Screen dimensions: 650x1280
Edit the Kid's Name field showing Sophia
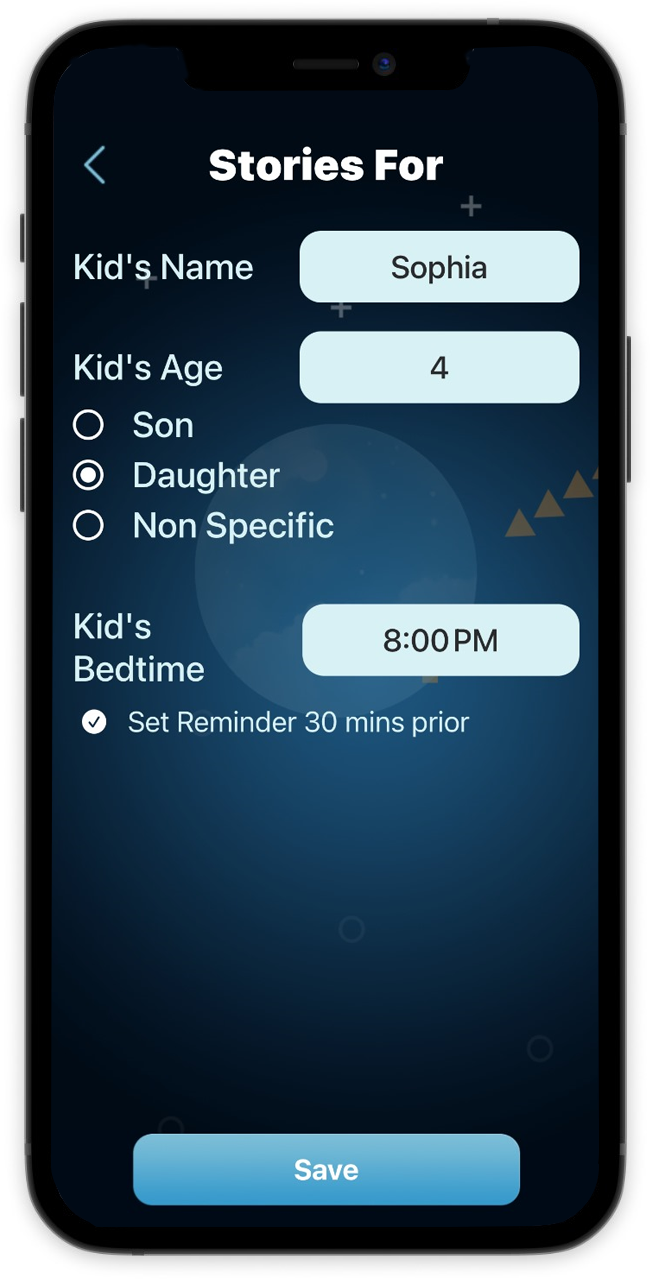coord(439,267)
